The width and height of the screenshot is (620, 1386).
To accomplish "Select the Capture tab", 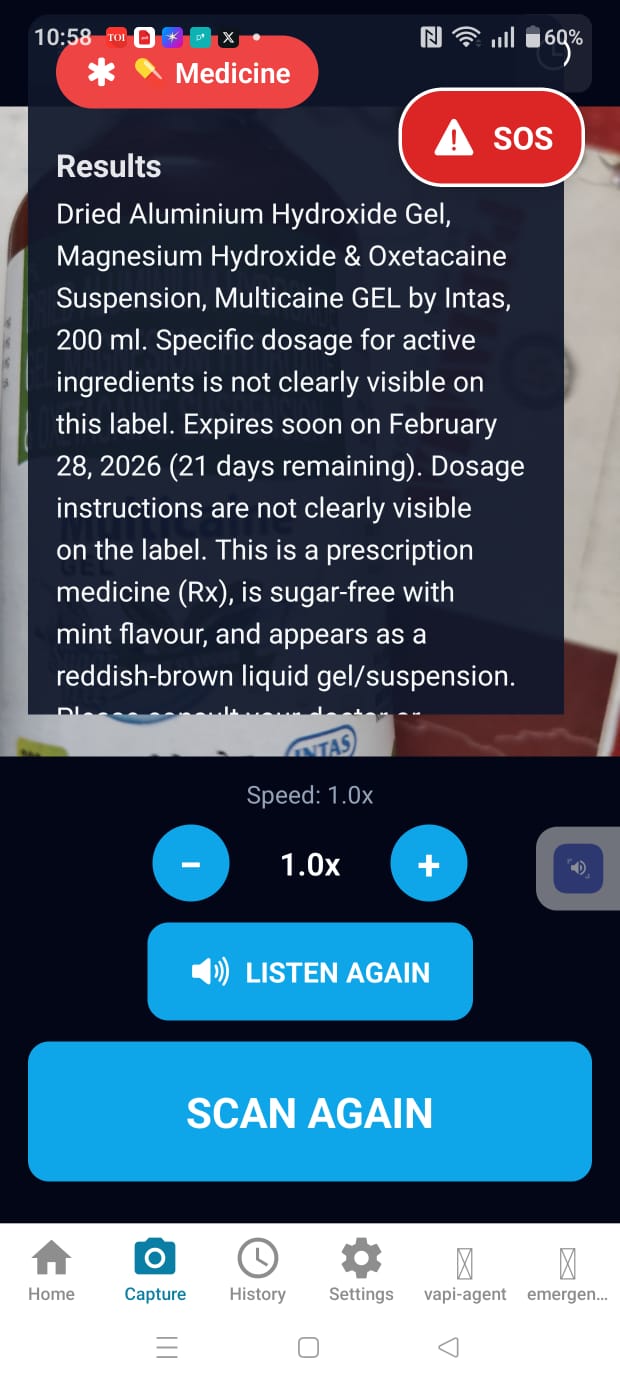I will 155,1271.
